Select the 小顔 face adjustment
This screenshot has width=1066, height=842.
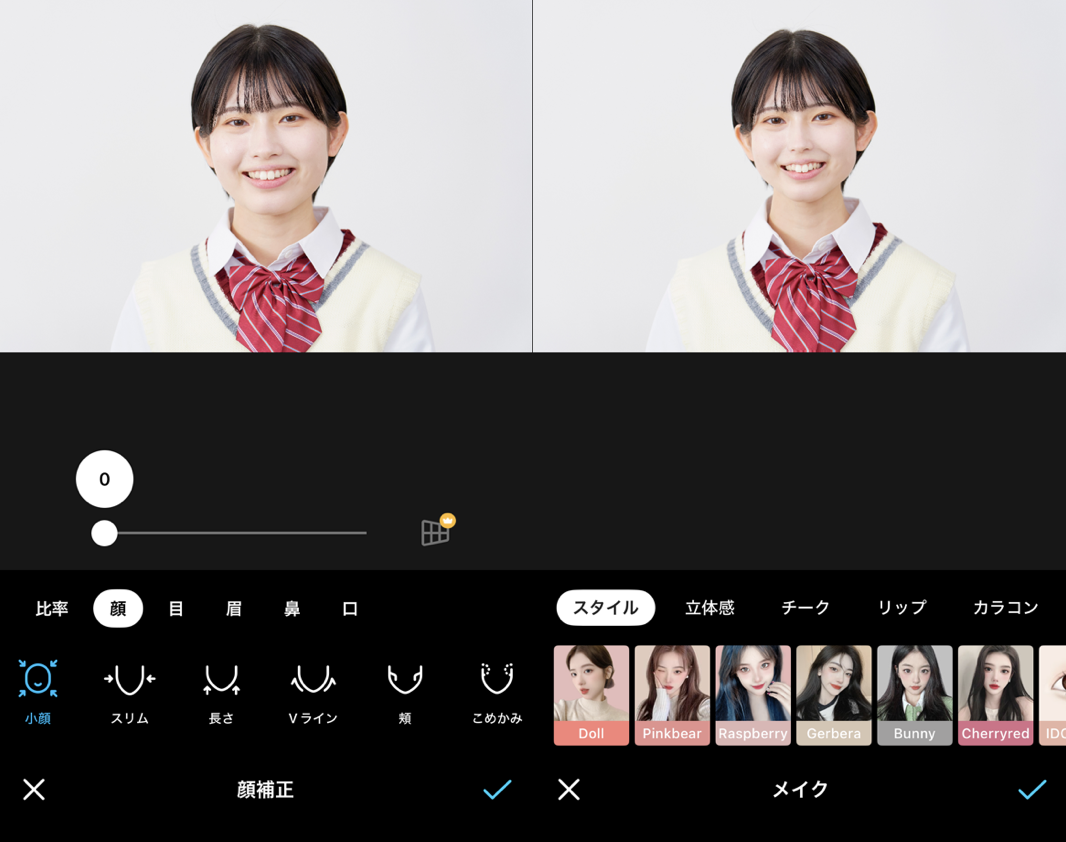pos(38,690)
